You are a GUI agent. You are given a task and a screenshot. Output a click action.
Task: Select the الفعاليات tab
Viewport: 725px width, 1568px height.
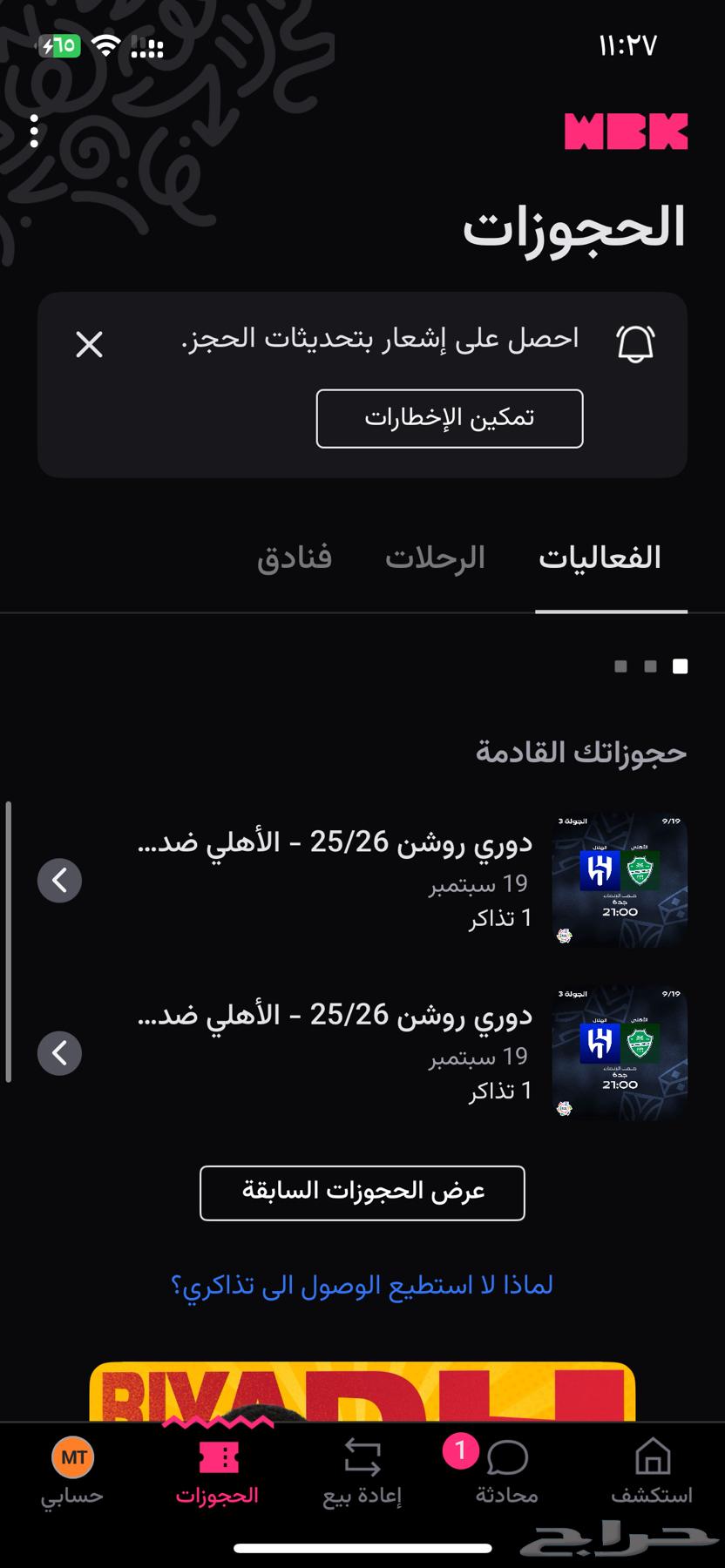click(x=600, y=558)
